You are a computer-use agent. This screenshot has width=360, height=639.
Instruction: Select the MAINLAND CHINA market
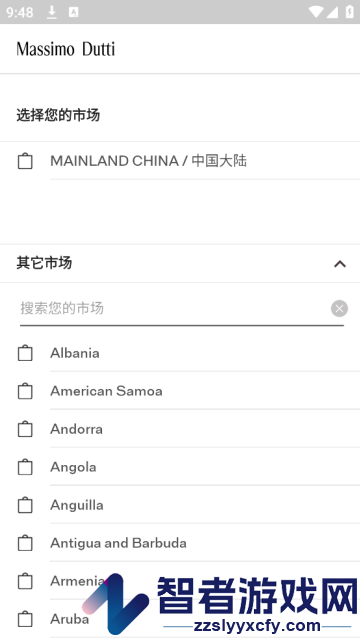[x=180, y=161]
